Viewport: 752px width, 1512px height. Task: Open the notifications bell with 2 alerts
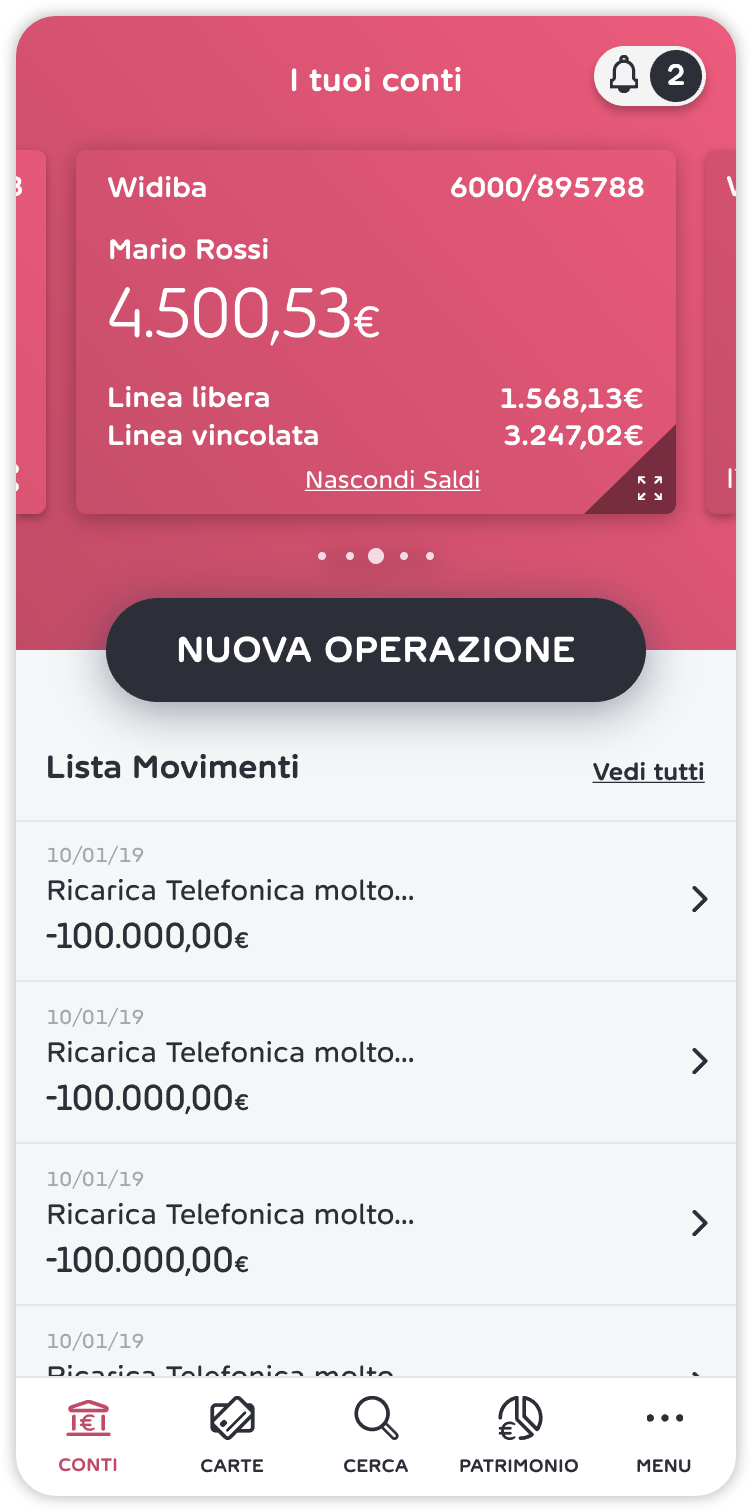coord(650,75)
